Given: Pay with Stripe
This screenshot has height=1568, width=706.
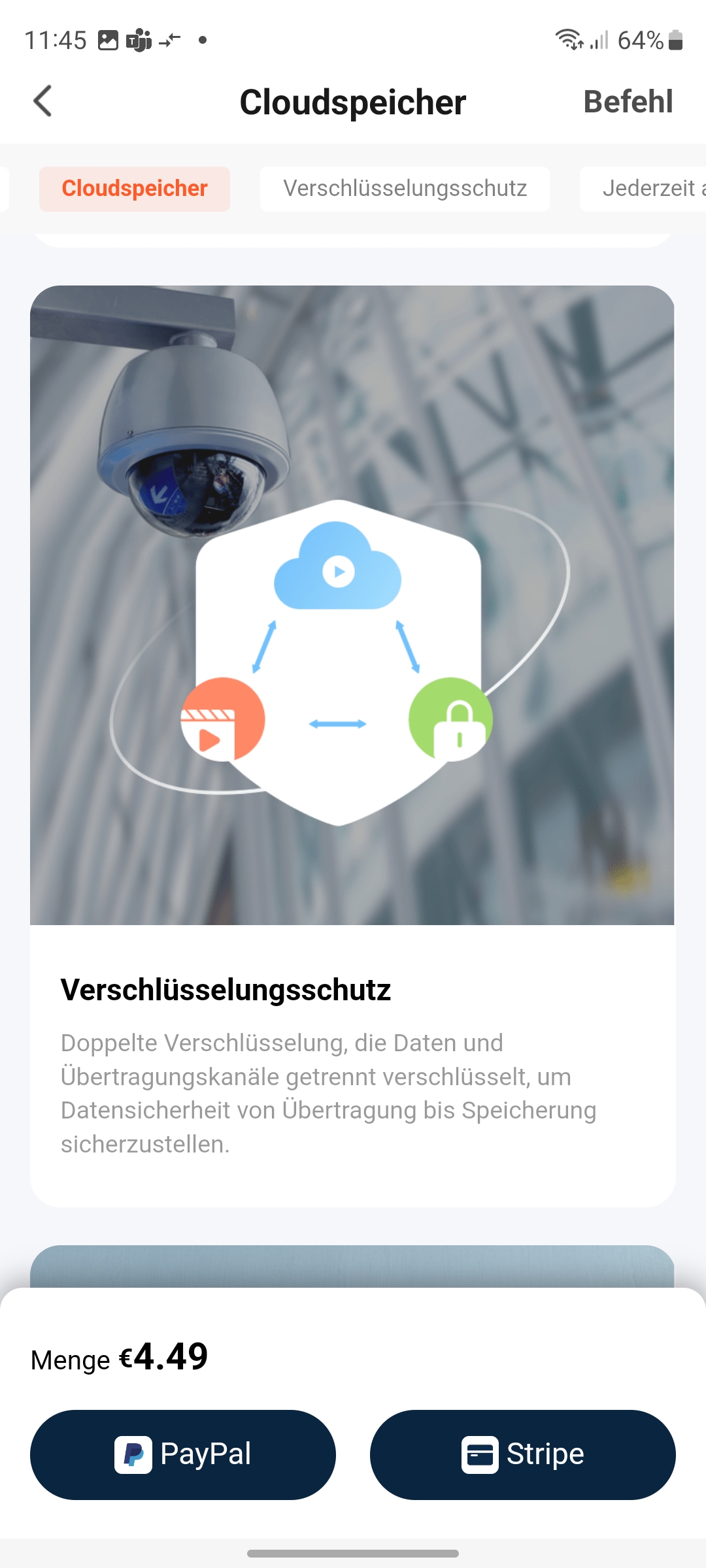Looking at the screenshot, I should [522, 1454].
